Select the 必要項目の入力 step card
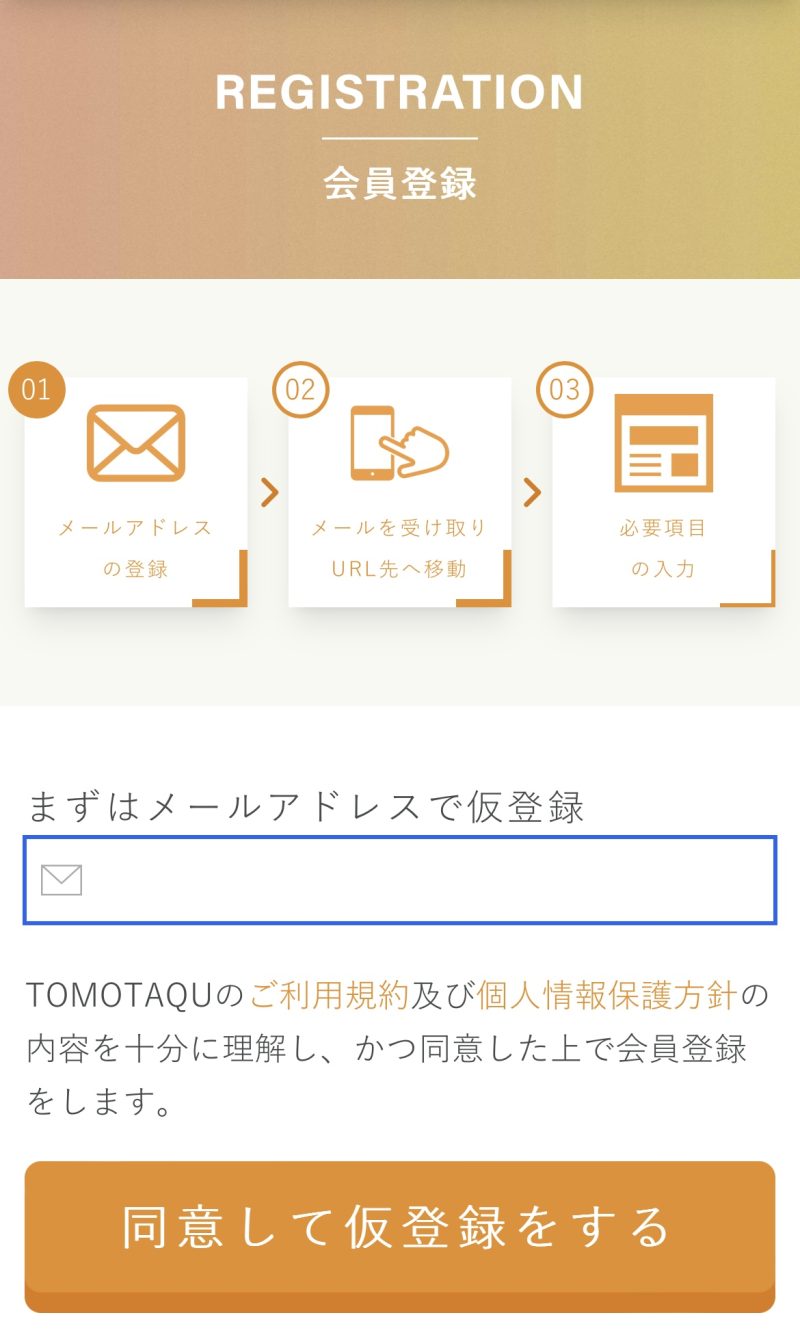This screenshot has height=1339, width=800. [x=665, y=490]
